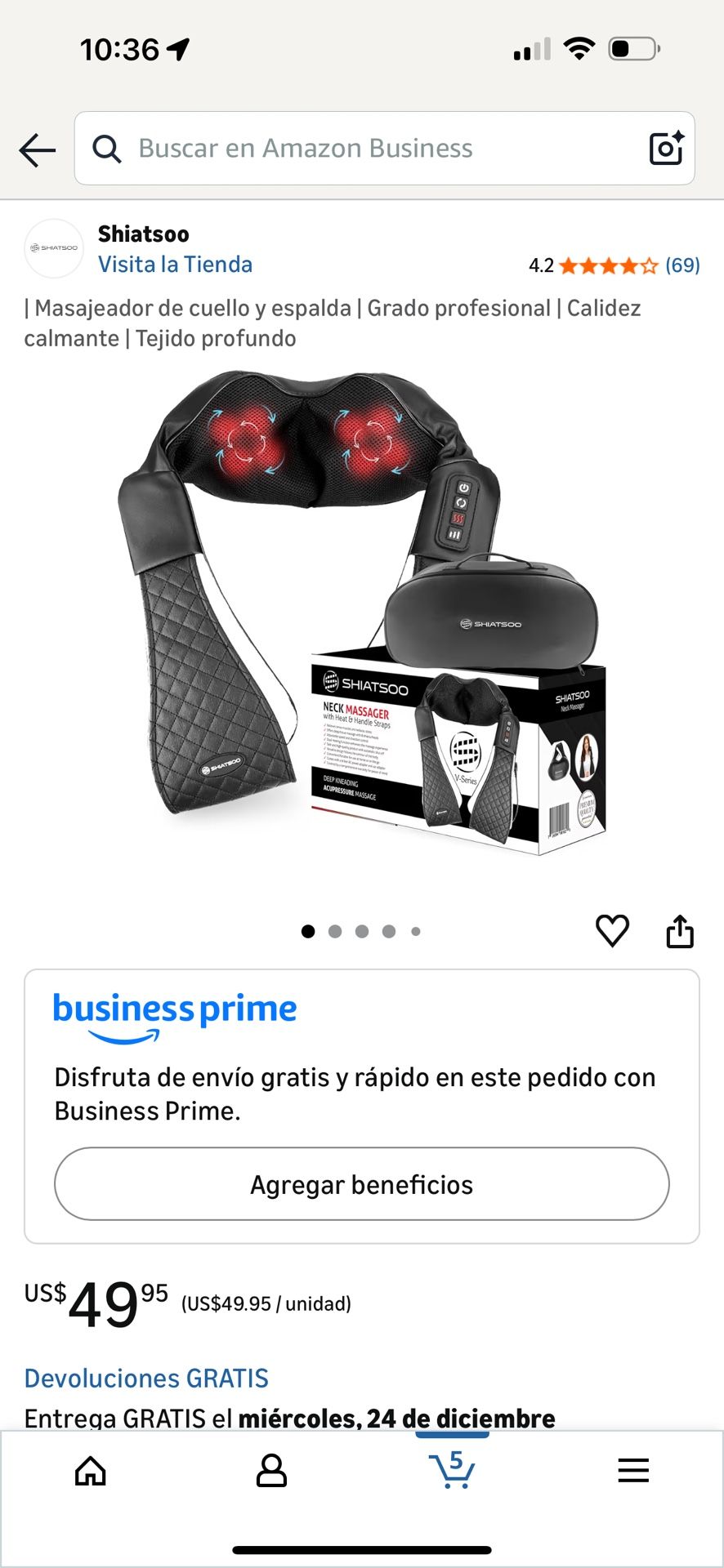
Task: Open camera lens search icon
Action: point(665,149)
